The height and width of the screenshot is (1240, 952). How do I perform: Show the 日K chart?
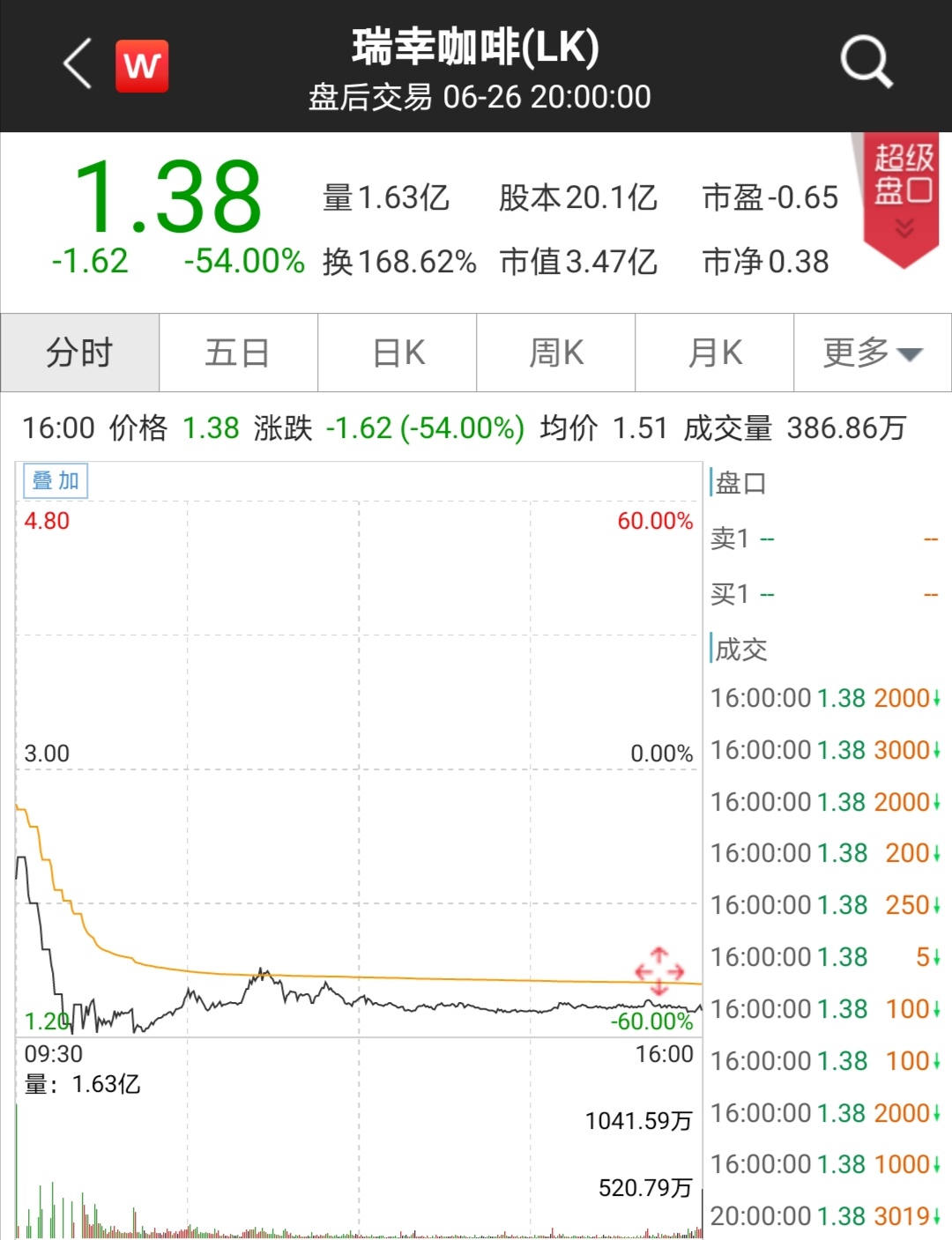(x=398, y=353)
